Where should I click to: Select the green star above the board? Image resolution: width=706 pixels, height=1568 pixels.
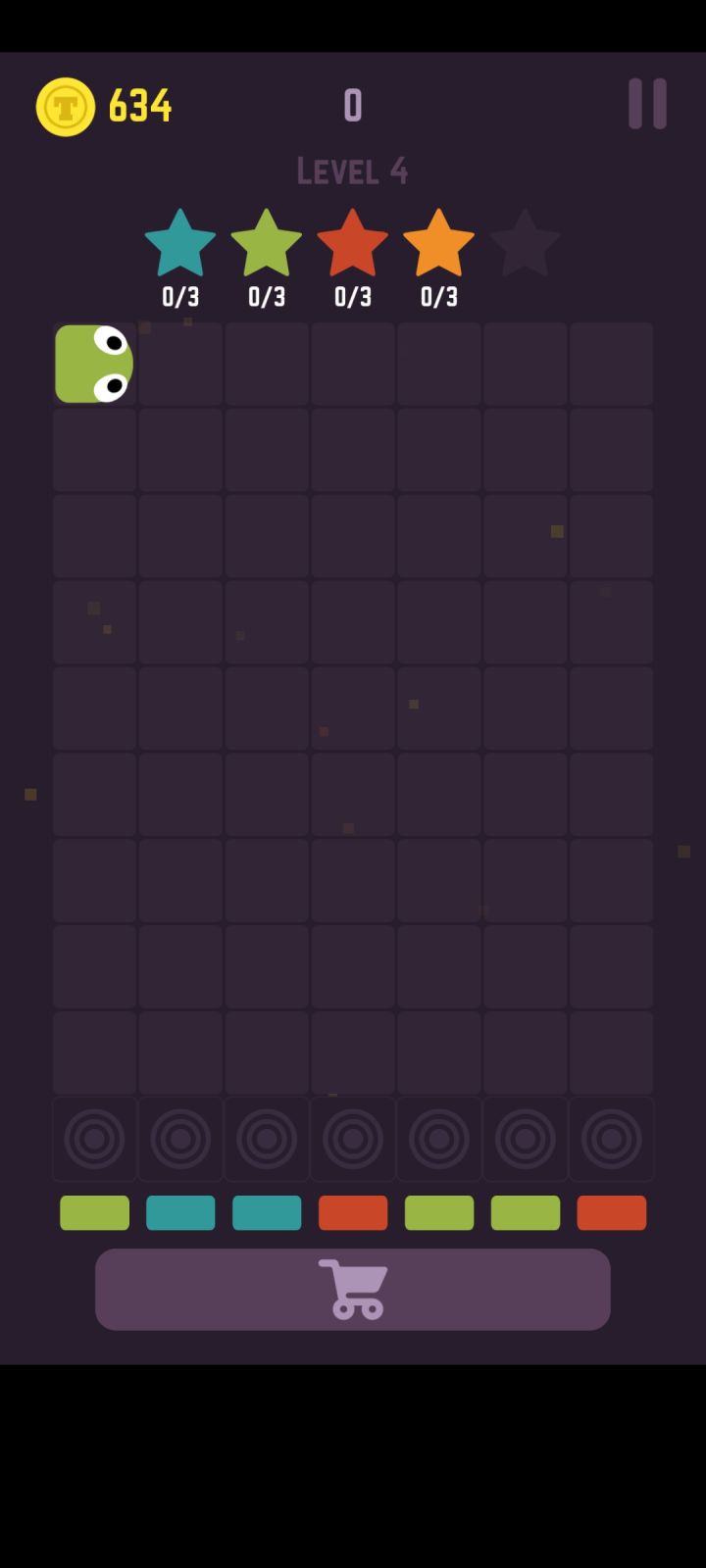(x=266, y=242)
